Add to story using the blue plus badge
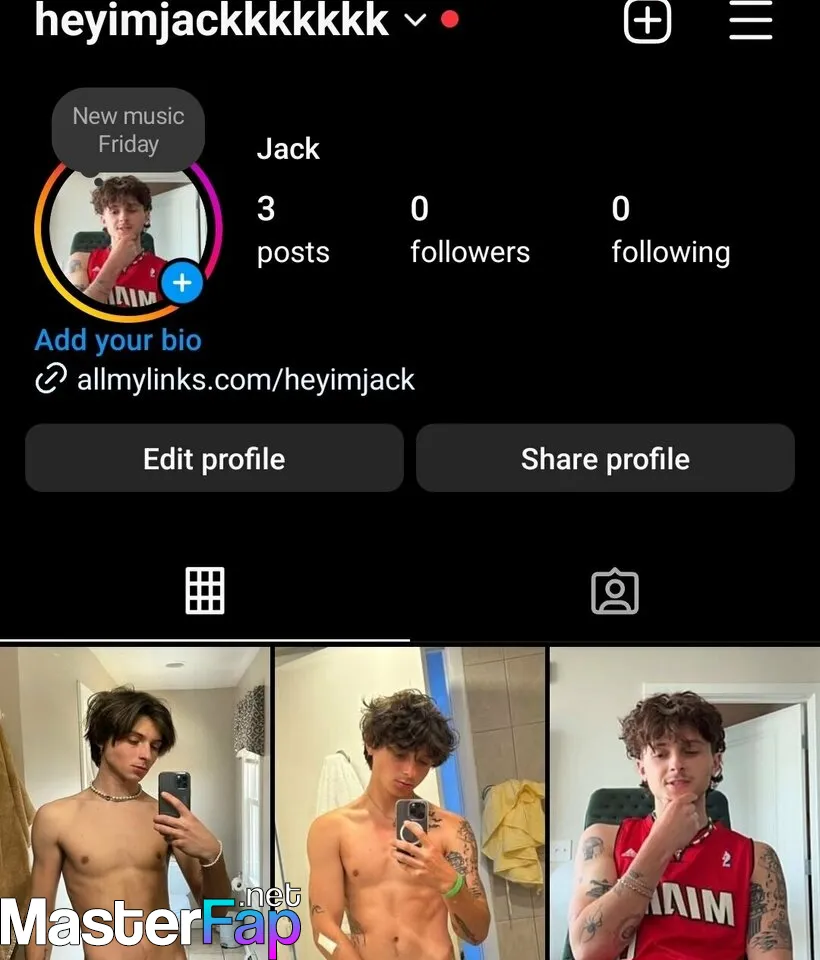 [x=182, y=284]
